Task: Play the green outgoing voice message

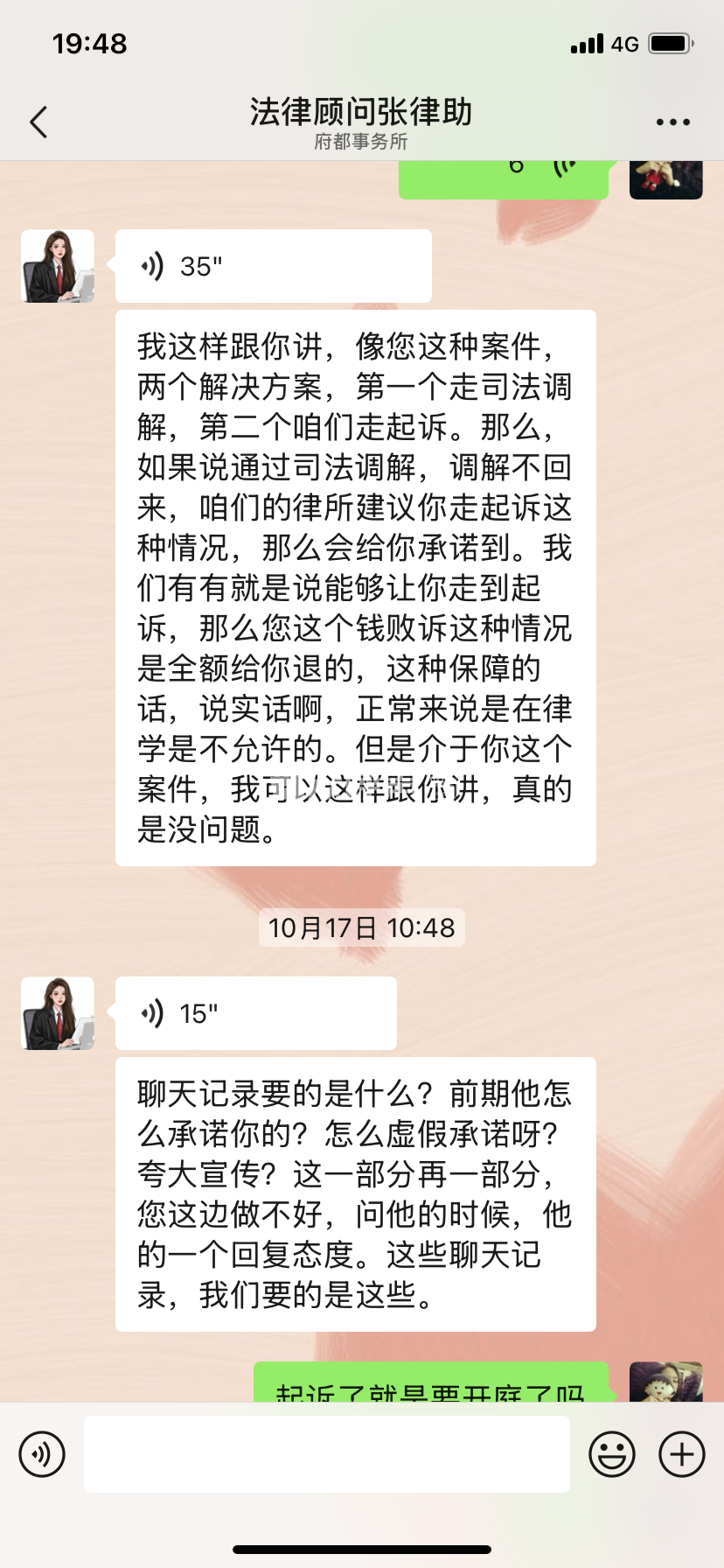Action: [504, 178]
